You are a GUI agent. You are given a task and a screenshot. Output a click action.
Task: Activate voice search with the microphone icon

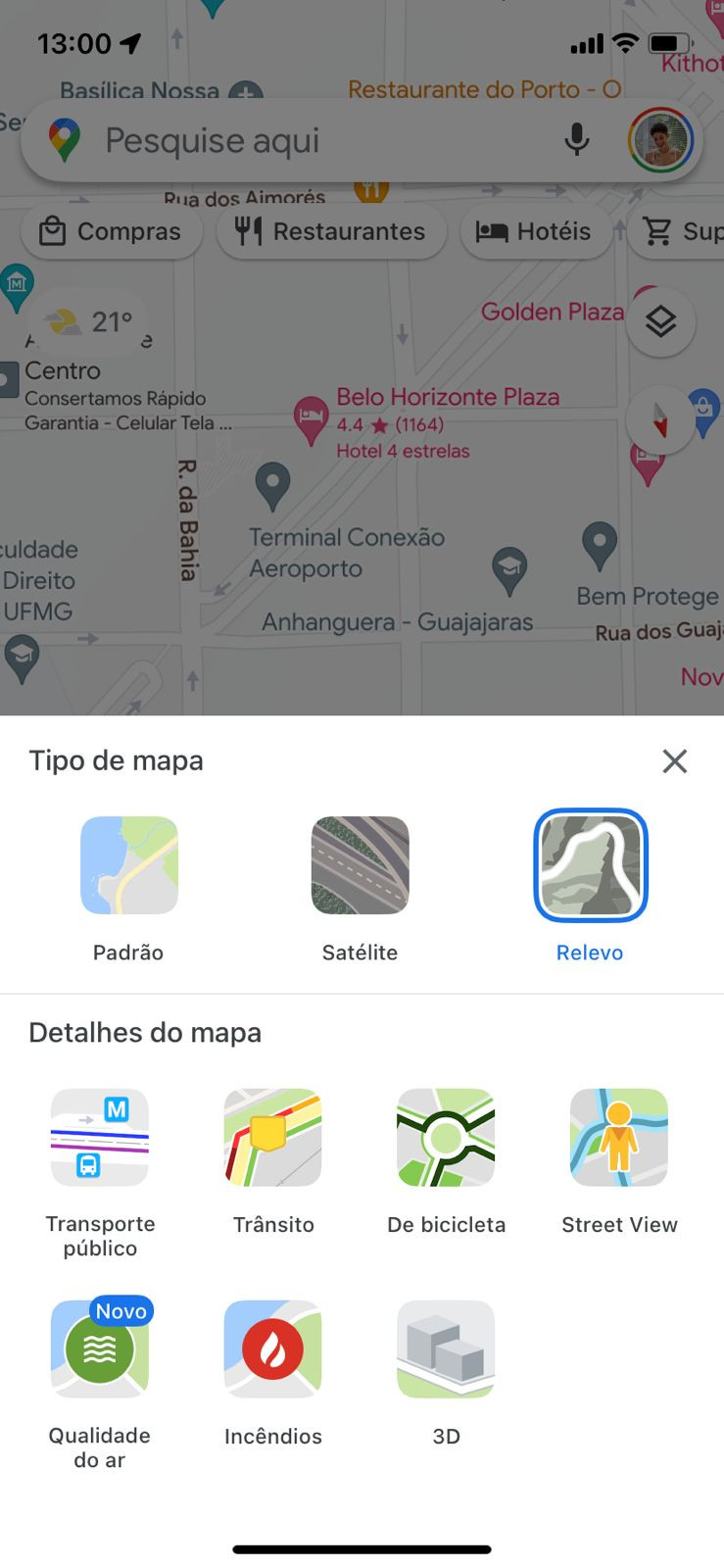(576, 140)
